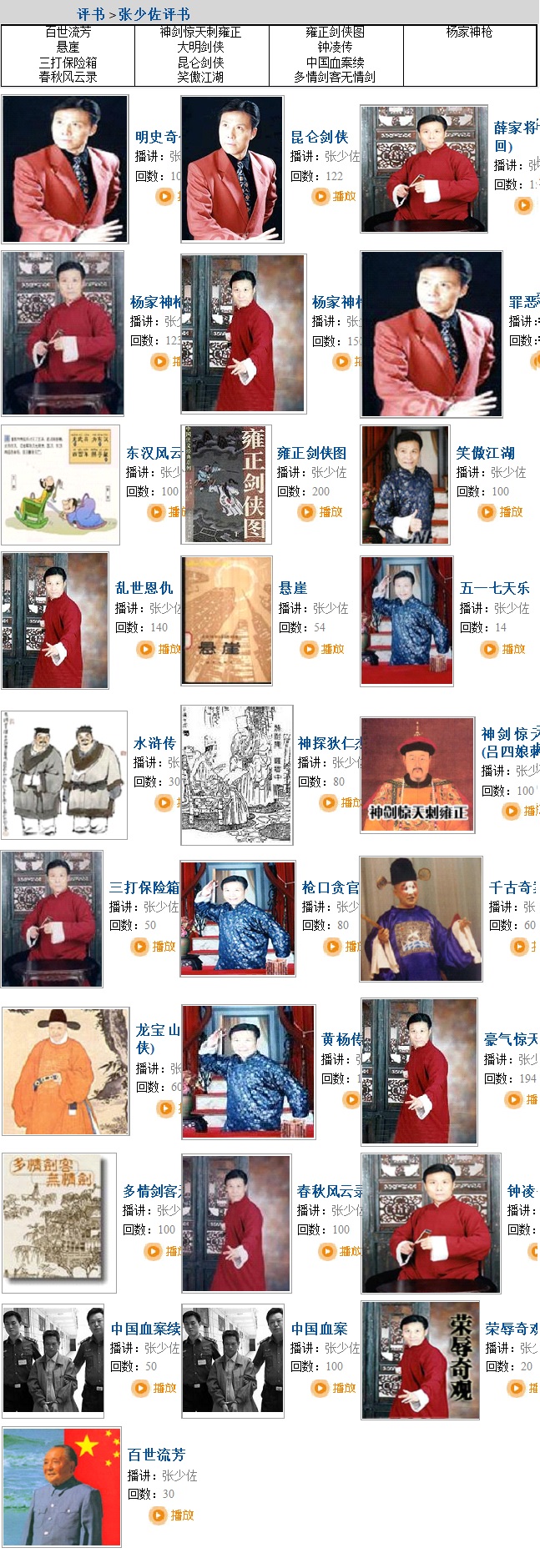Open the 悬崖 book cover
Screen dimensions: 540x1568
227,621
